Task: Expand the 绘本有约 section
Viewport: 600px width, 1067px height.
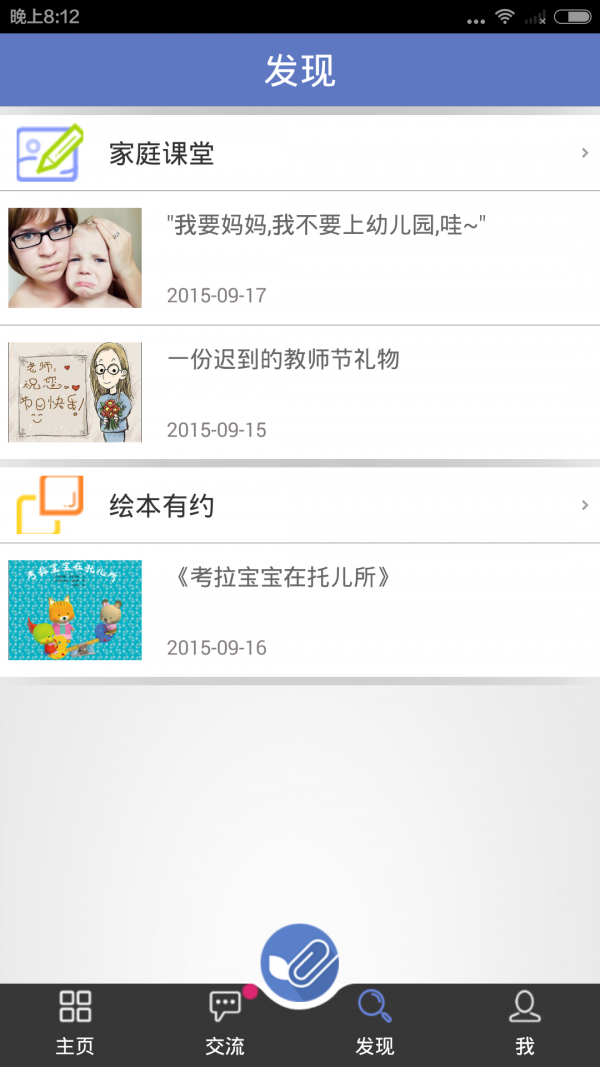Action: coord(300,505)
